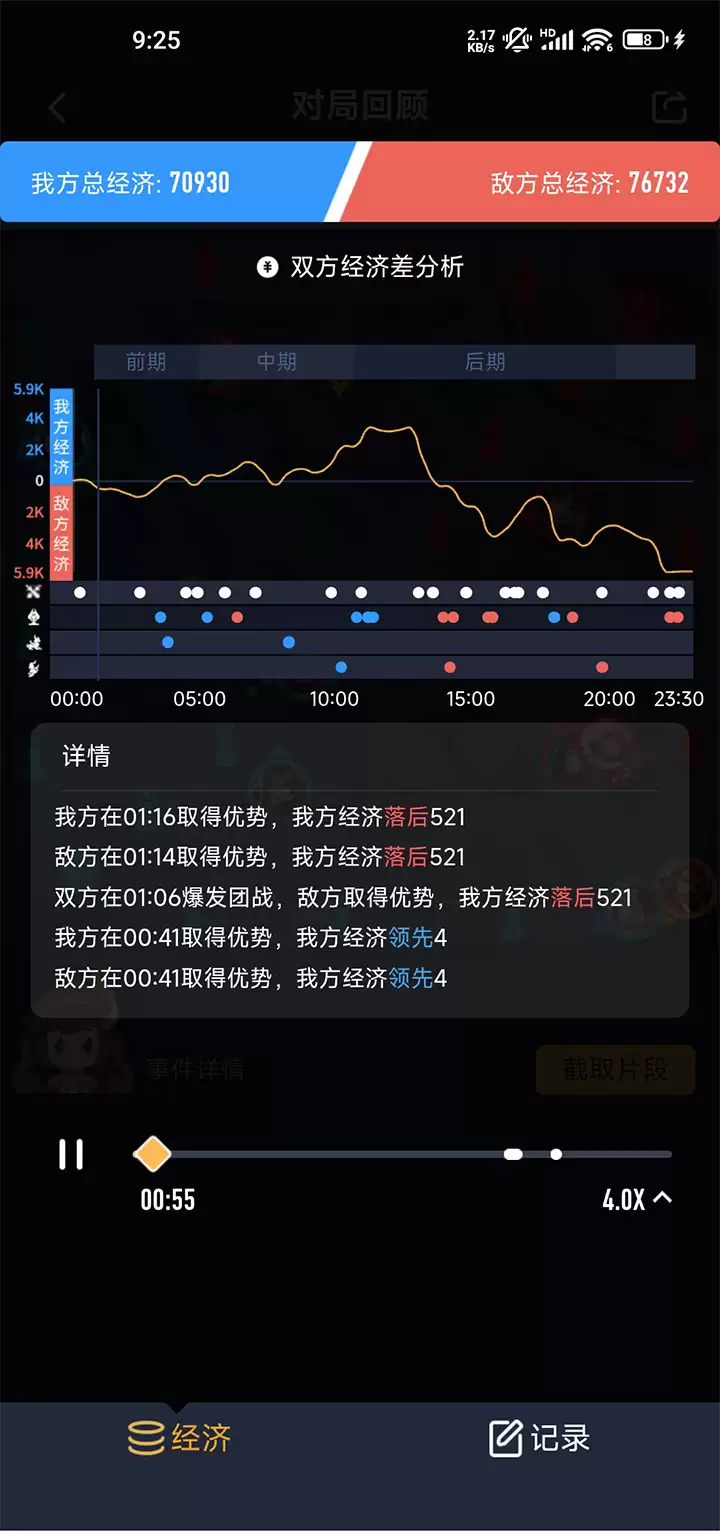Image resolution: width=720 pixels, height=1531 pixels.
Task: Click the back arrow at top left
Action: click(x=57, y=107)
